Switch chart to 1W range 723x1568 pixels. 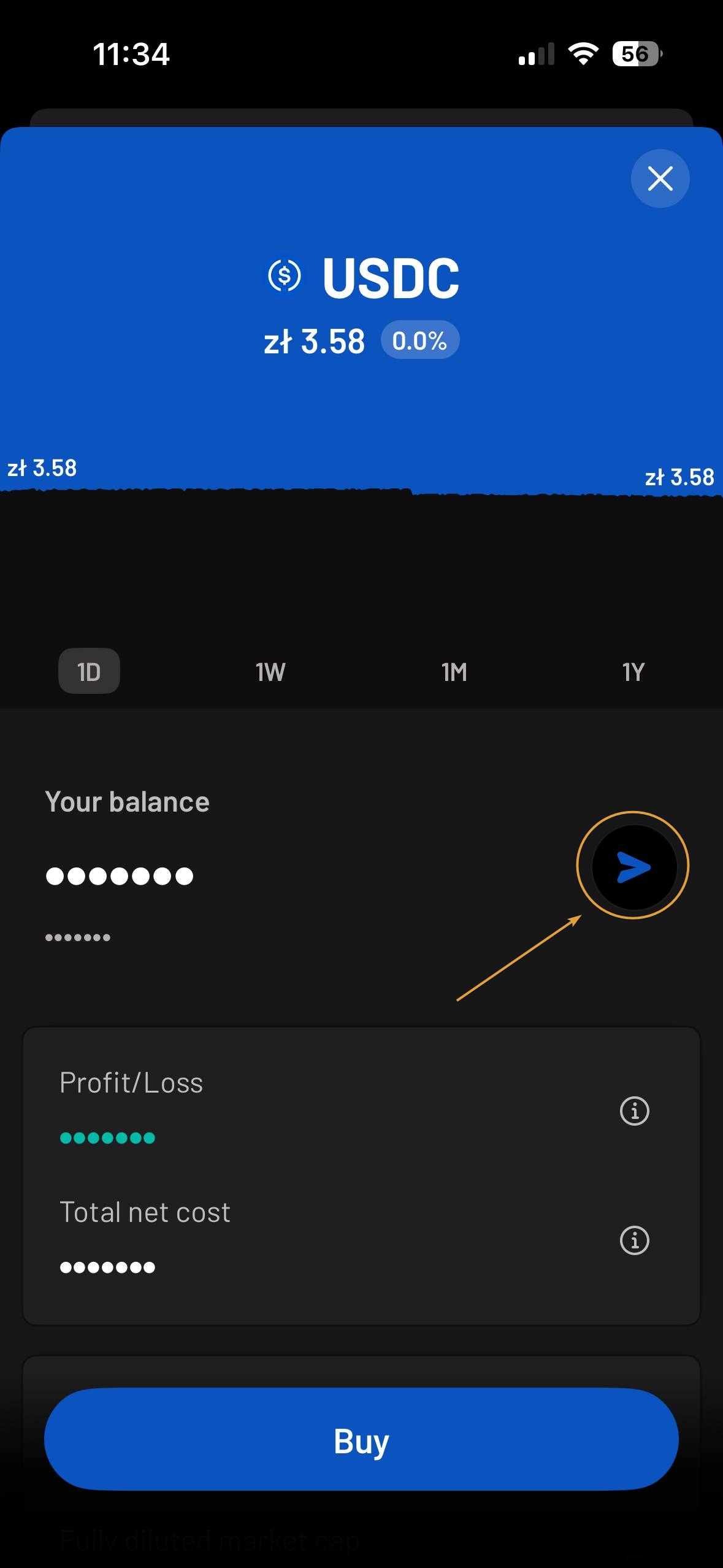[270, 672]
